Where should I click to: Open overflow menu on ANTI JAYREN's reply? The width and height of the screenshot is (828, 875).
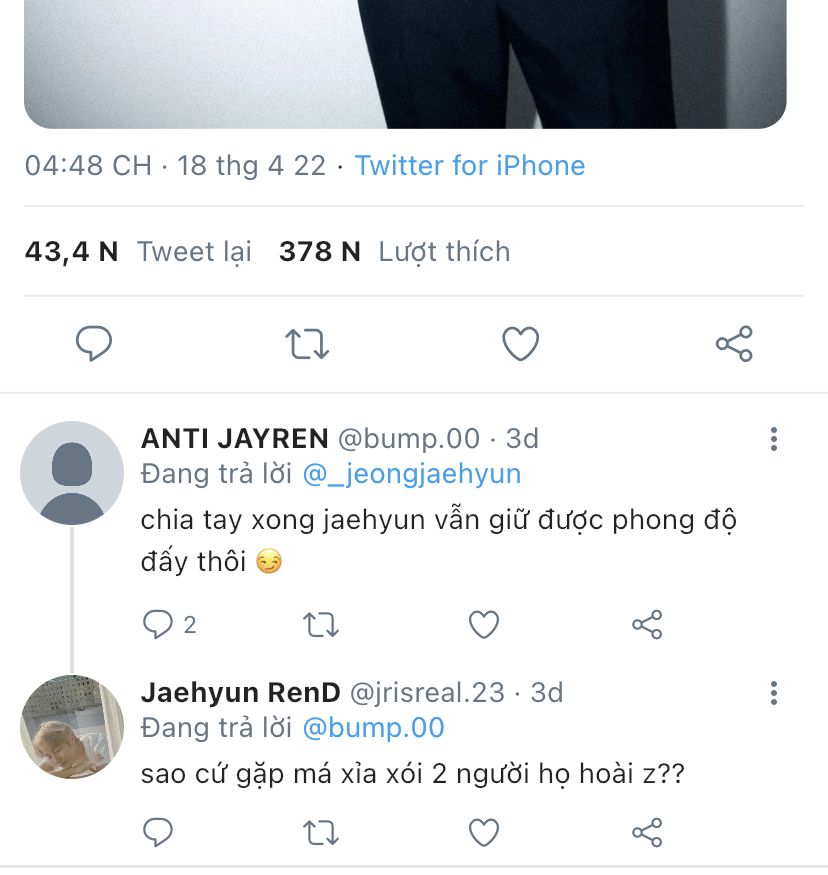pyautogui.click(x=773, y=439)
